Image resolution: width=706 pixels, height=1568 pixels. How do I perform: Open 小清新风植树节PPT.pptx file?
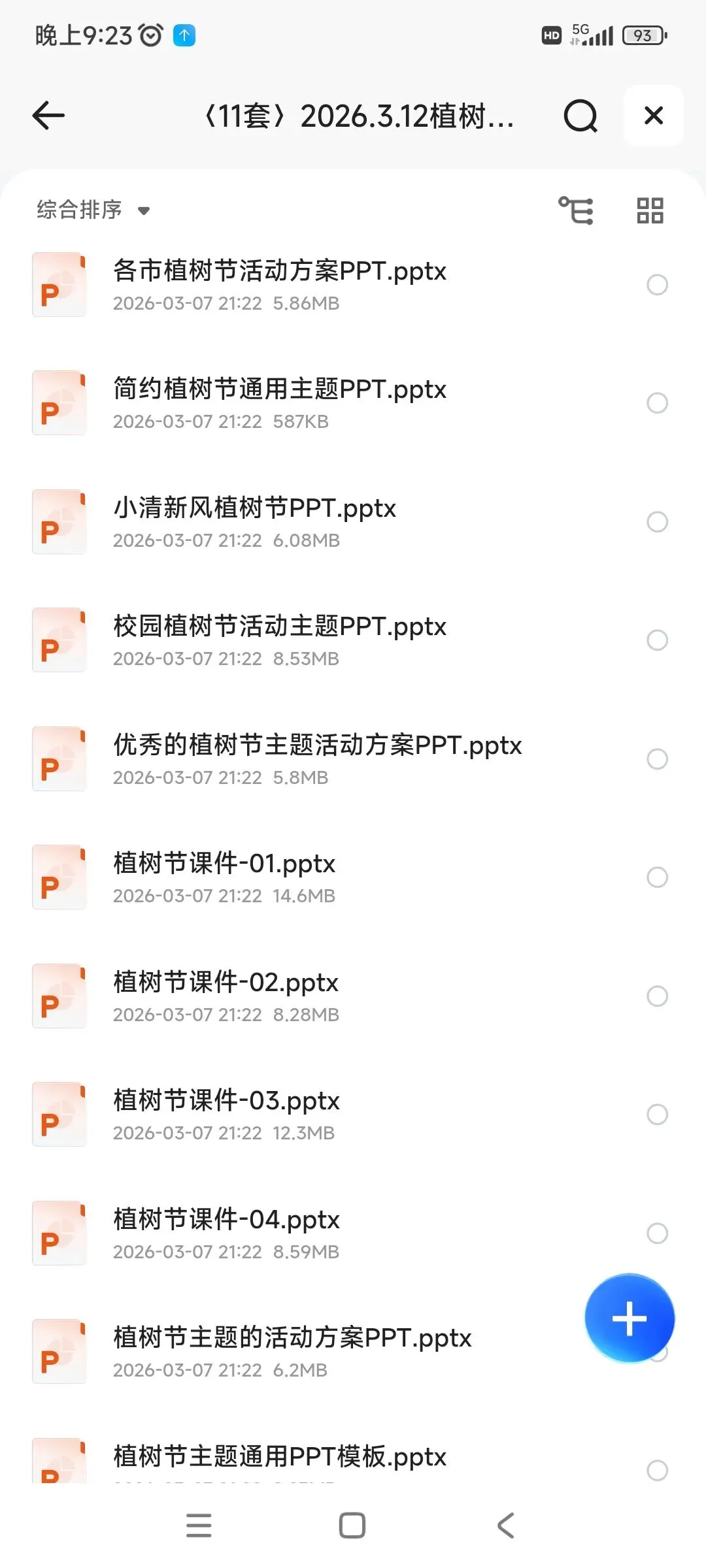point(255,508)
